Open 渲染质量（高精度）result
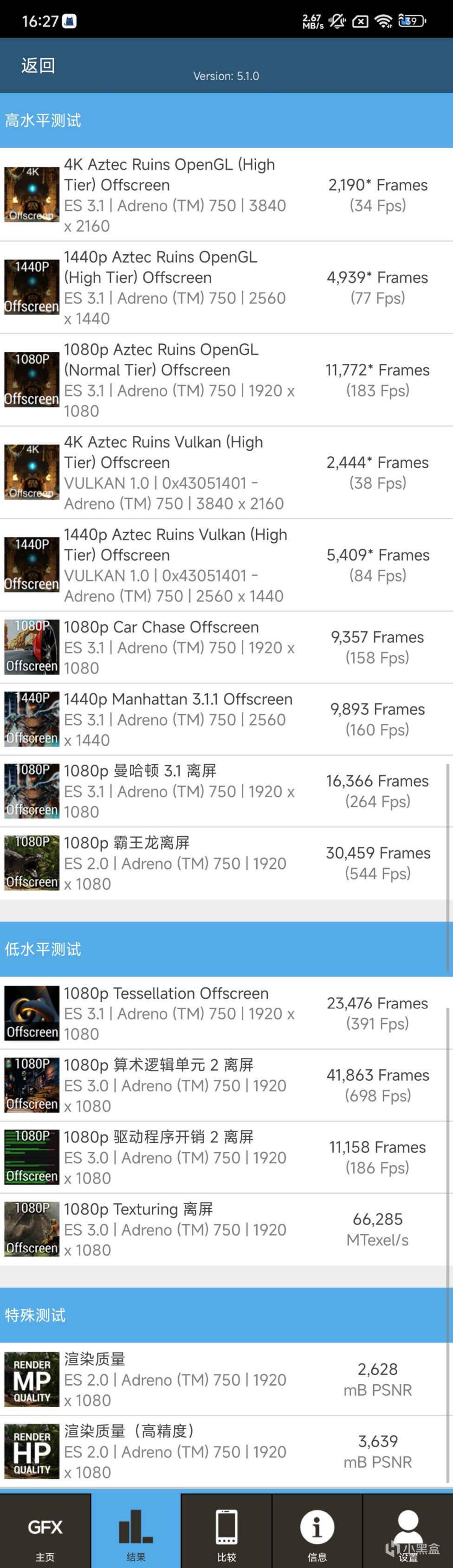The height and width of the screenshot is (1568, 453). pos(226,1451)
